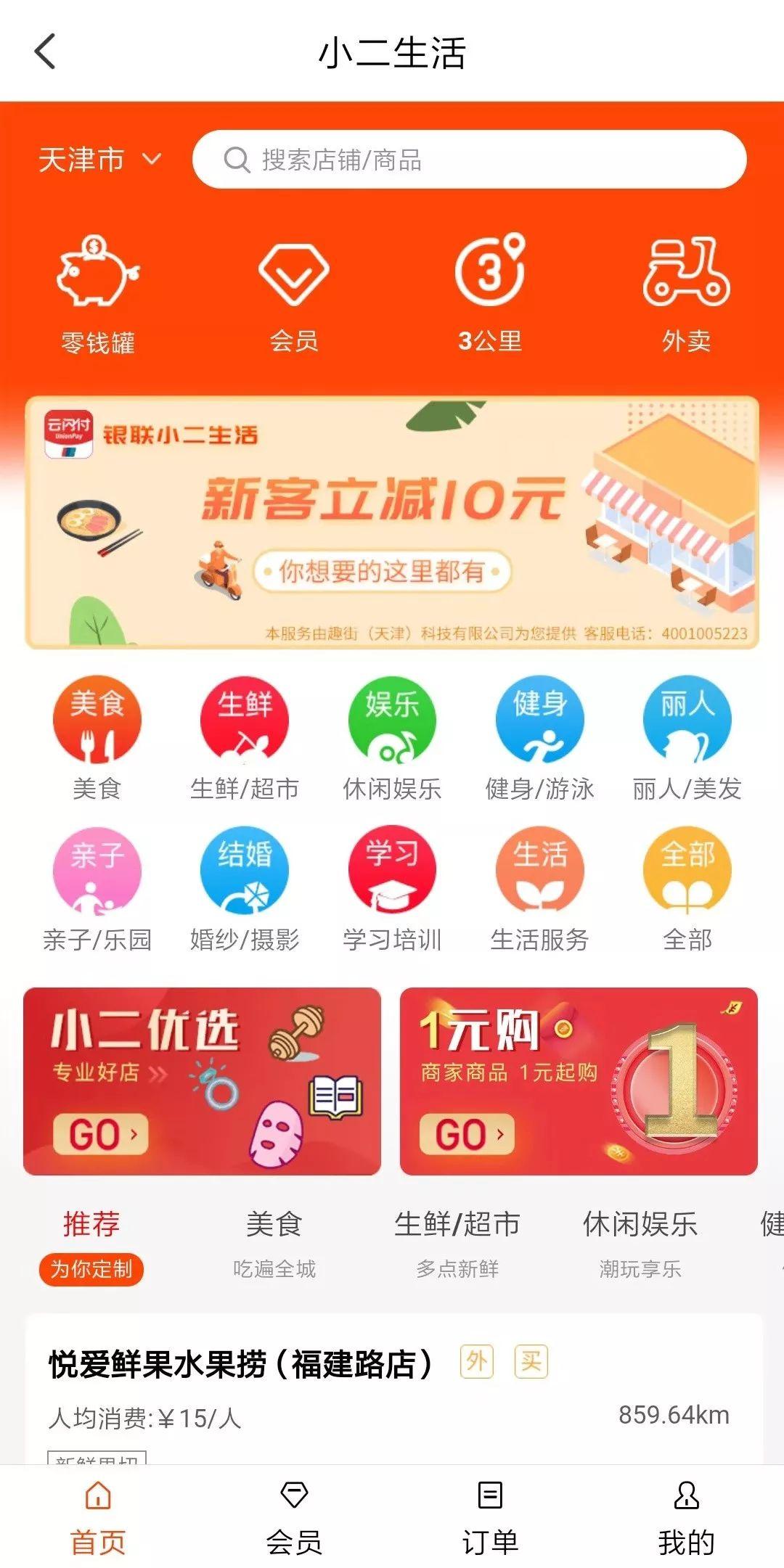Go back using the top-left arrow

[x=45, y=52]
